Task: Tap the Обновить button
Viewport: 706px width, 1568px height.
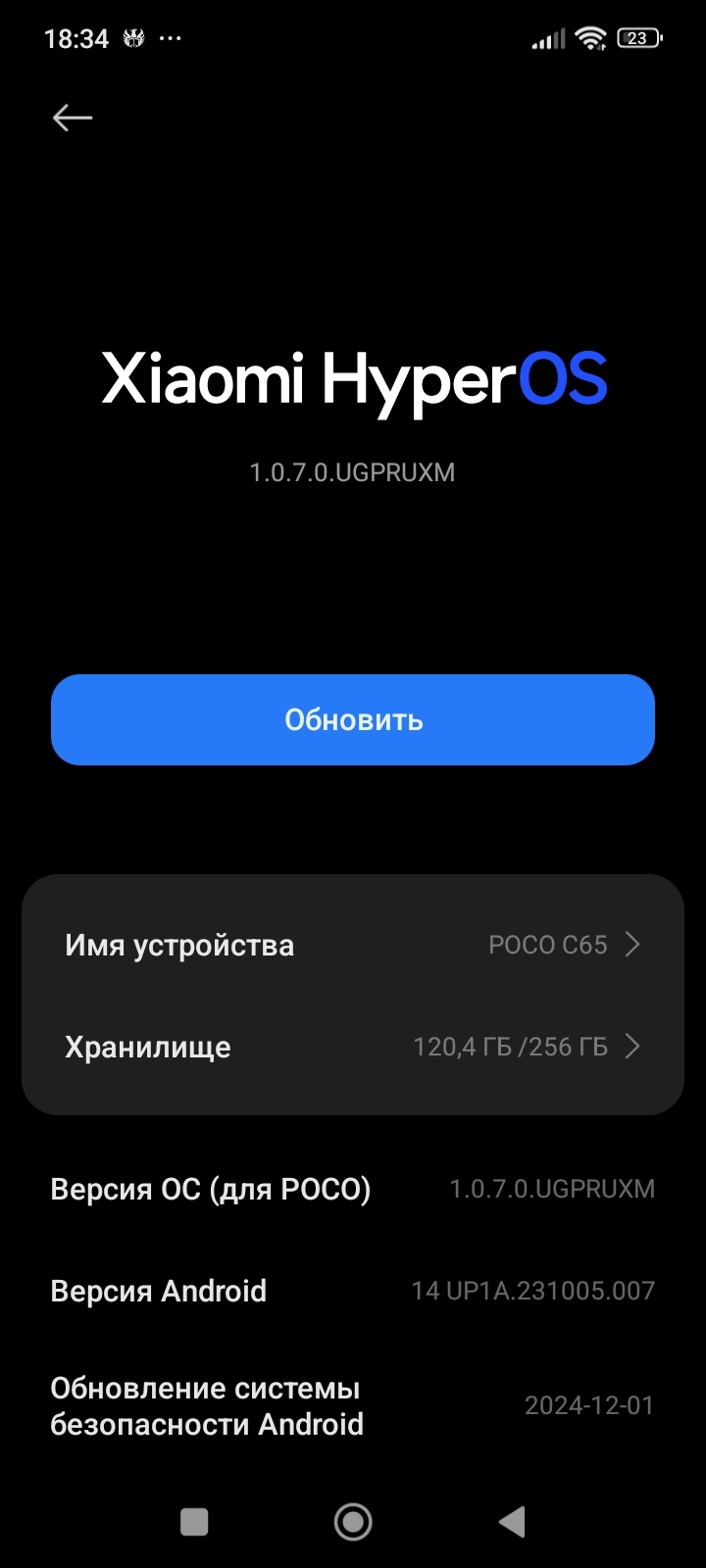Action: click(353, 719)
